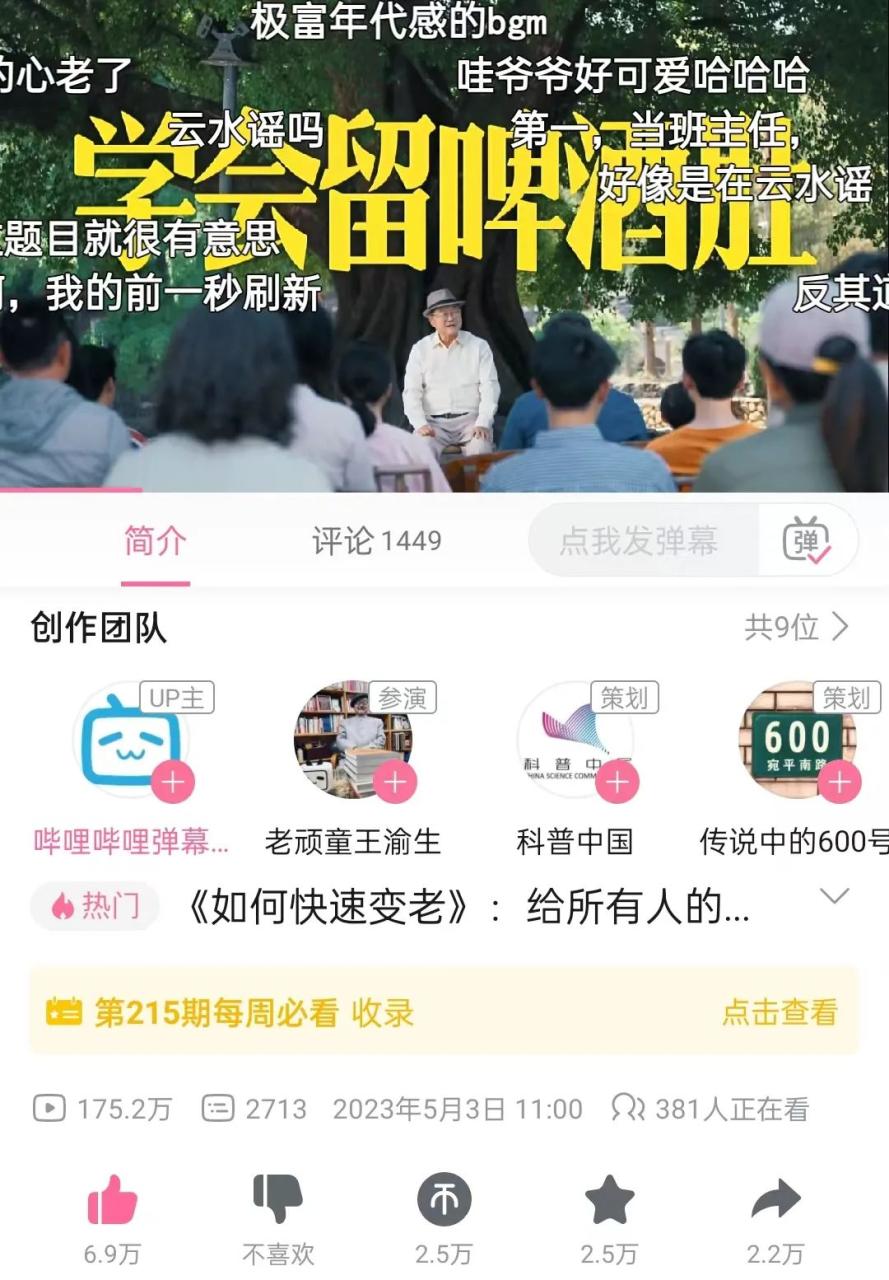Like this video
The height and width of the screenshot is (1280, 889).
tap(111, 1201)
